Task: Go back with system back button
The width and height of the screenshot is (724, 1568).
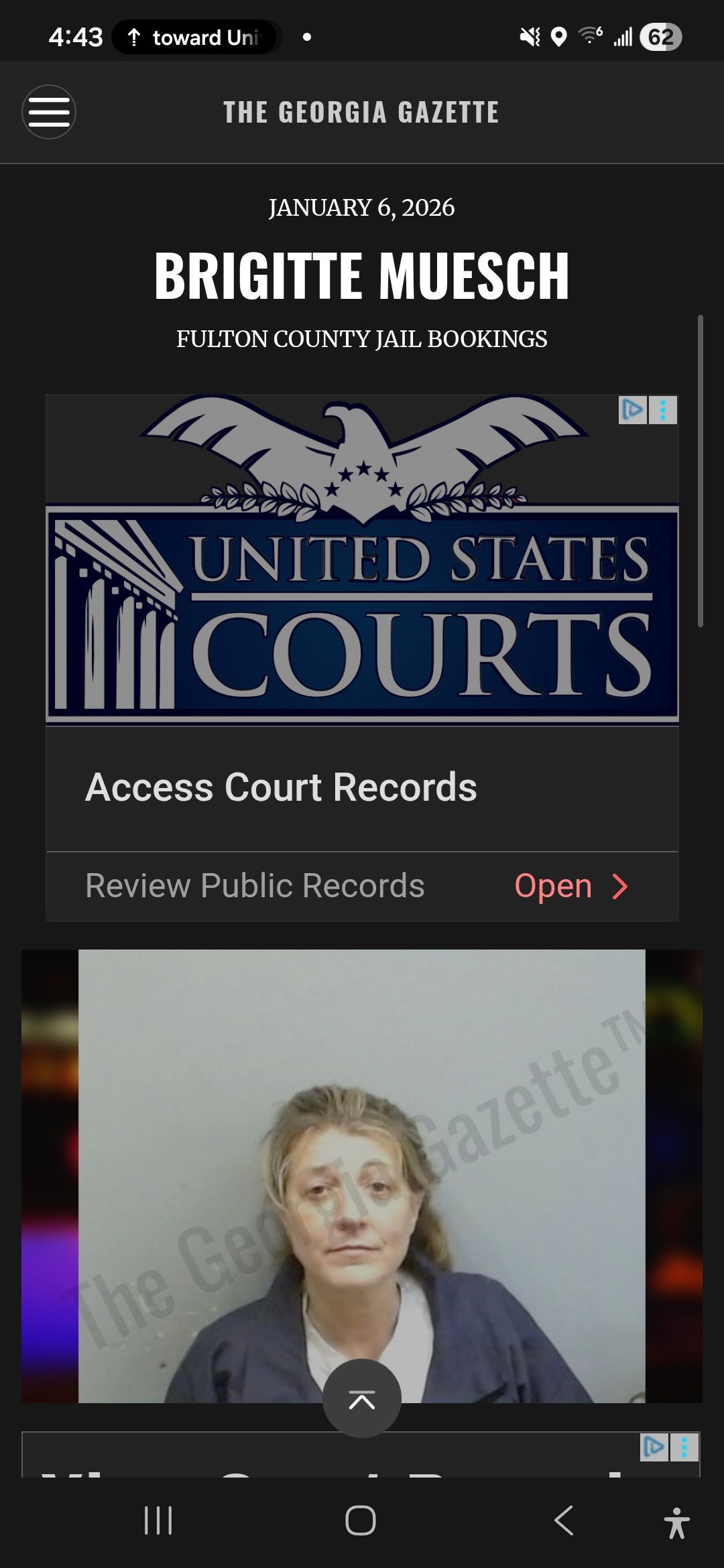Action: [x=564, y=1520]
